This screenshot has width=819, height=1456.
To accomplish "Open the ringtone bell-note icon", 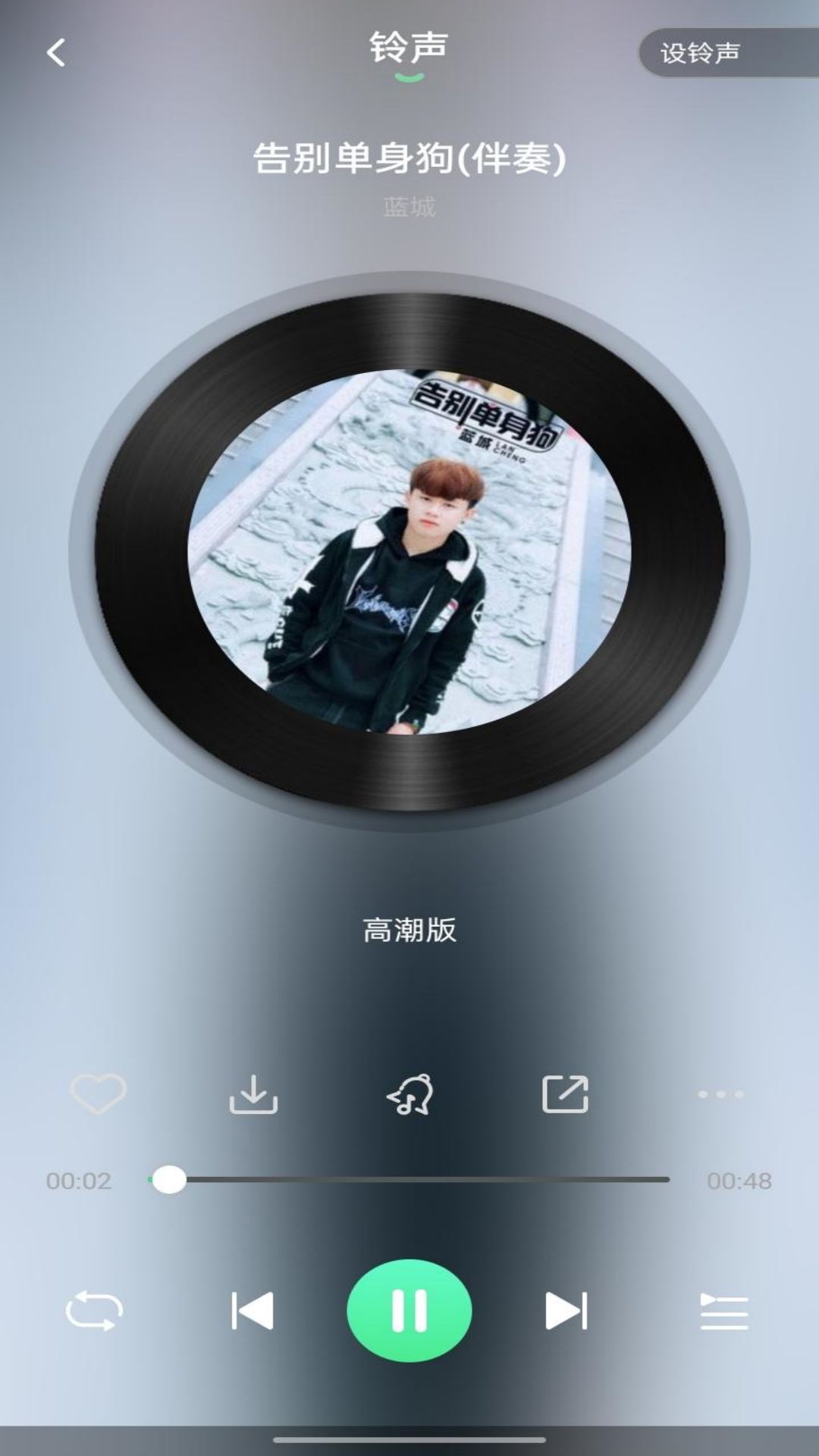I will tap(410, 1094).
